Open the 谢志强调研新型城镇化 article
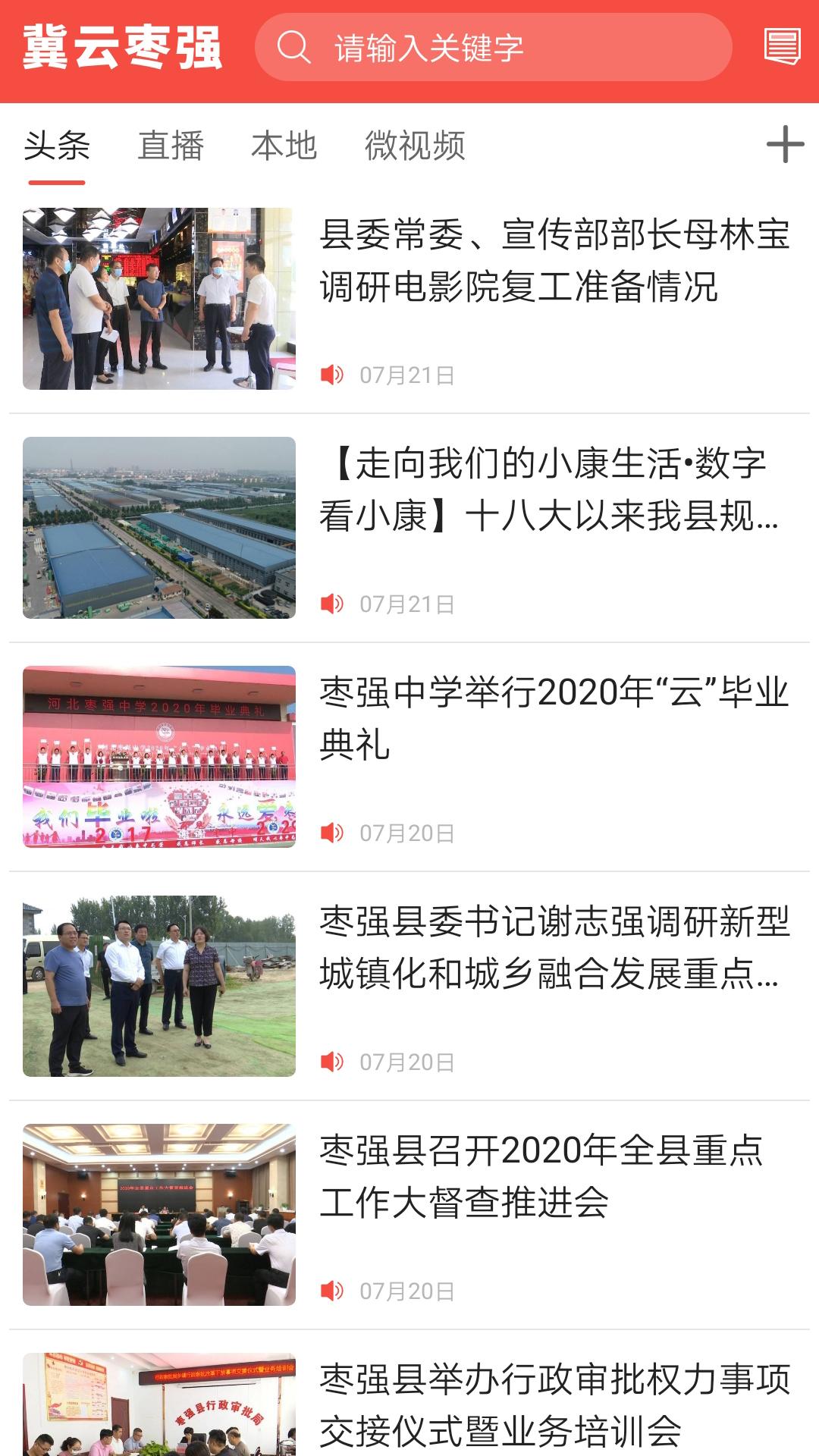 (554, 948)
